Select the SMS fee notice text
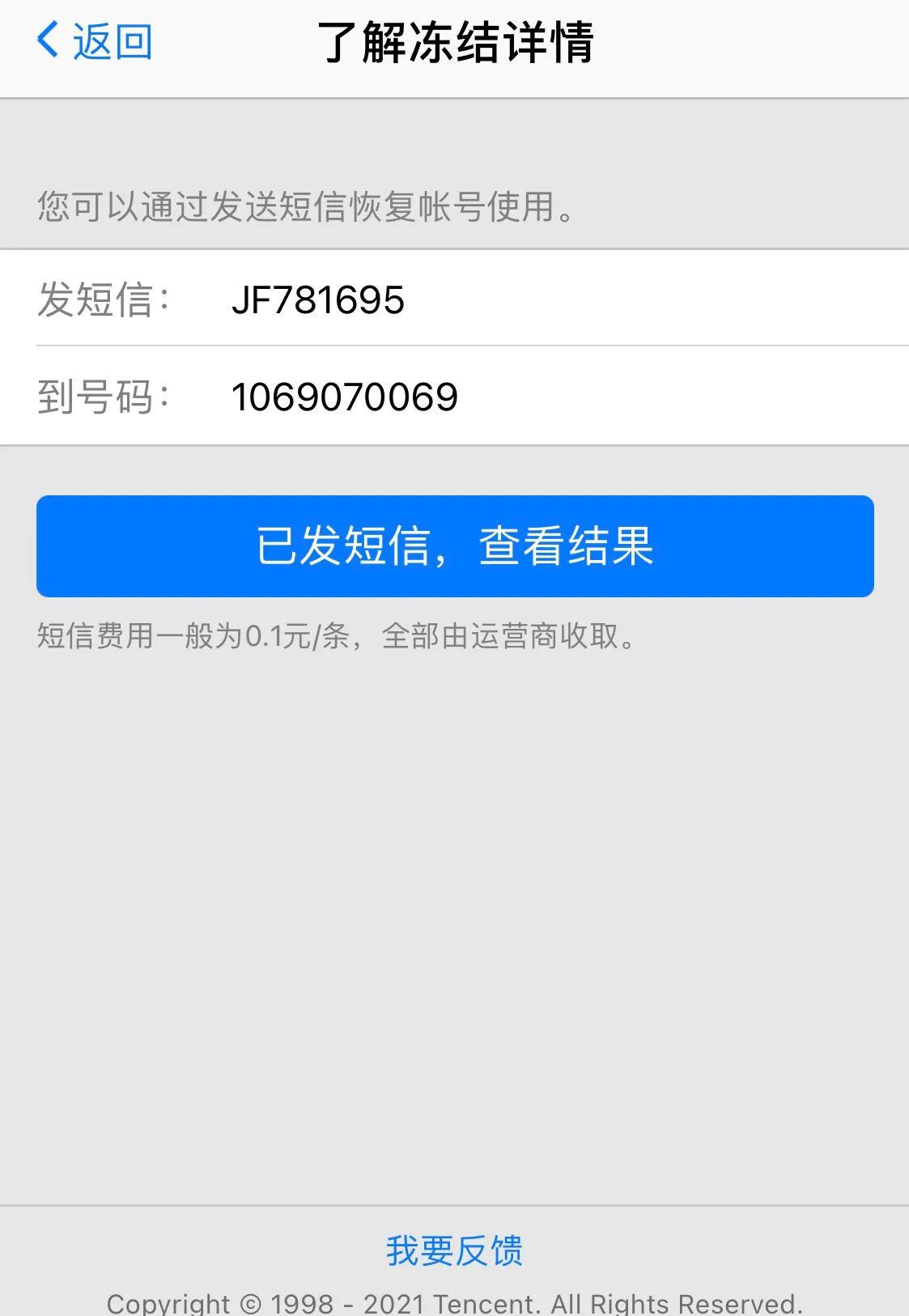 (x=335, y=639)
